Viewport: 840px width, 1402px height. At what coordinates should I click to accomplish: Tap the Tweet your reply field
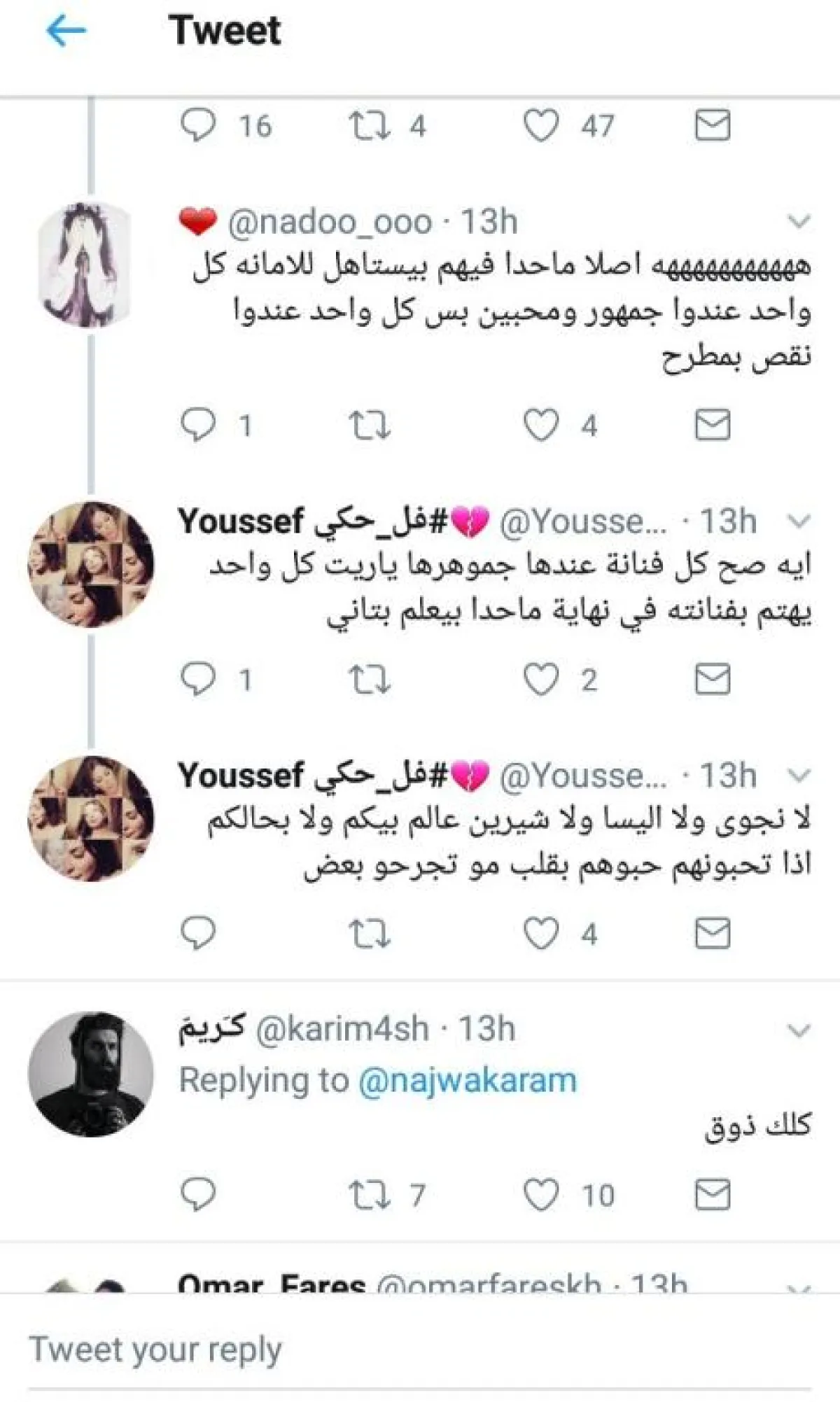420,1350
